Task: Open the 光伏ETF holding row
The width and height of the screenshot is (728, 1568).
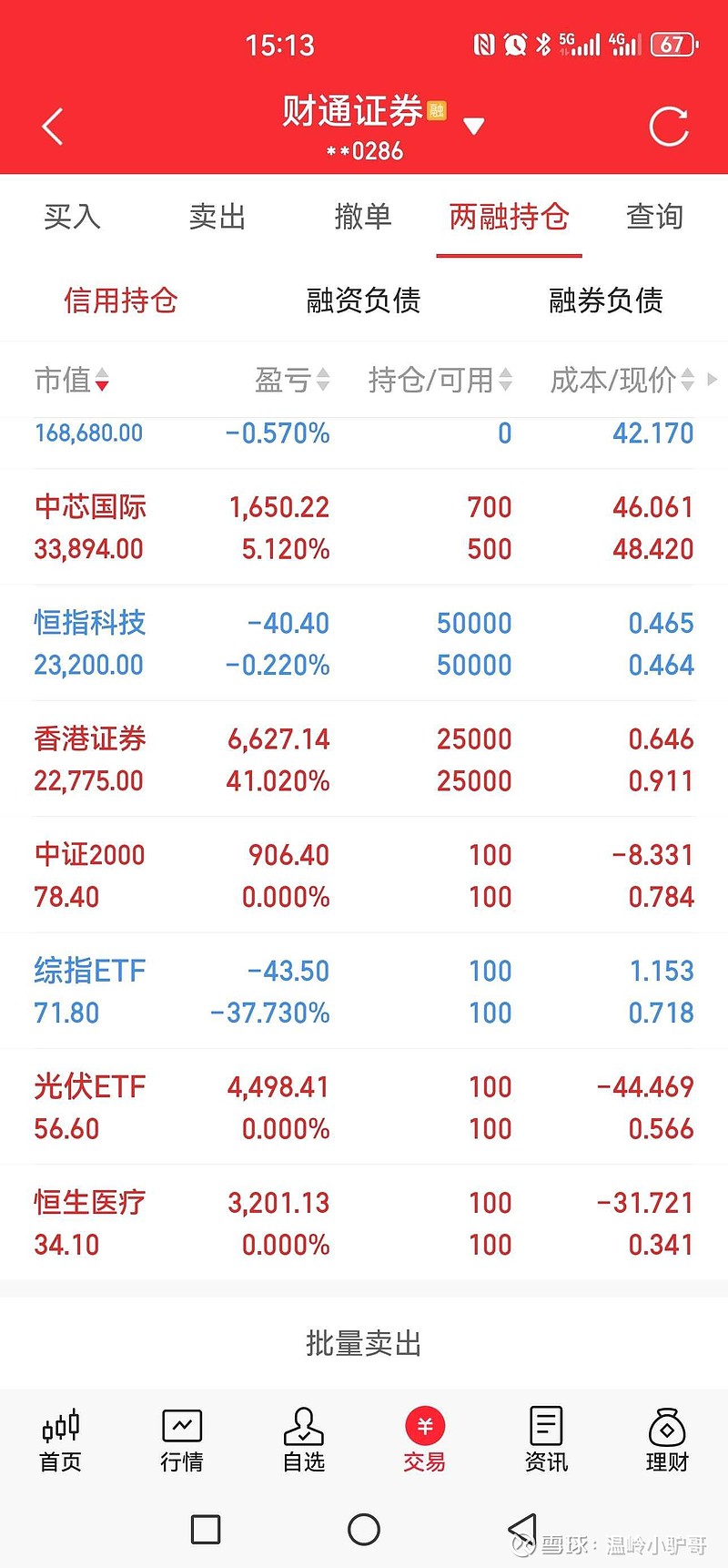Action: 364,1107
